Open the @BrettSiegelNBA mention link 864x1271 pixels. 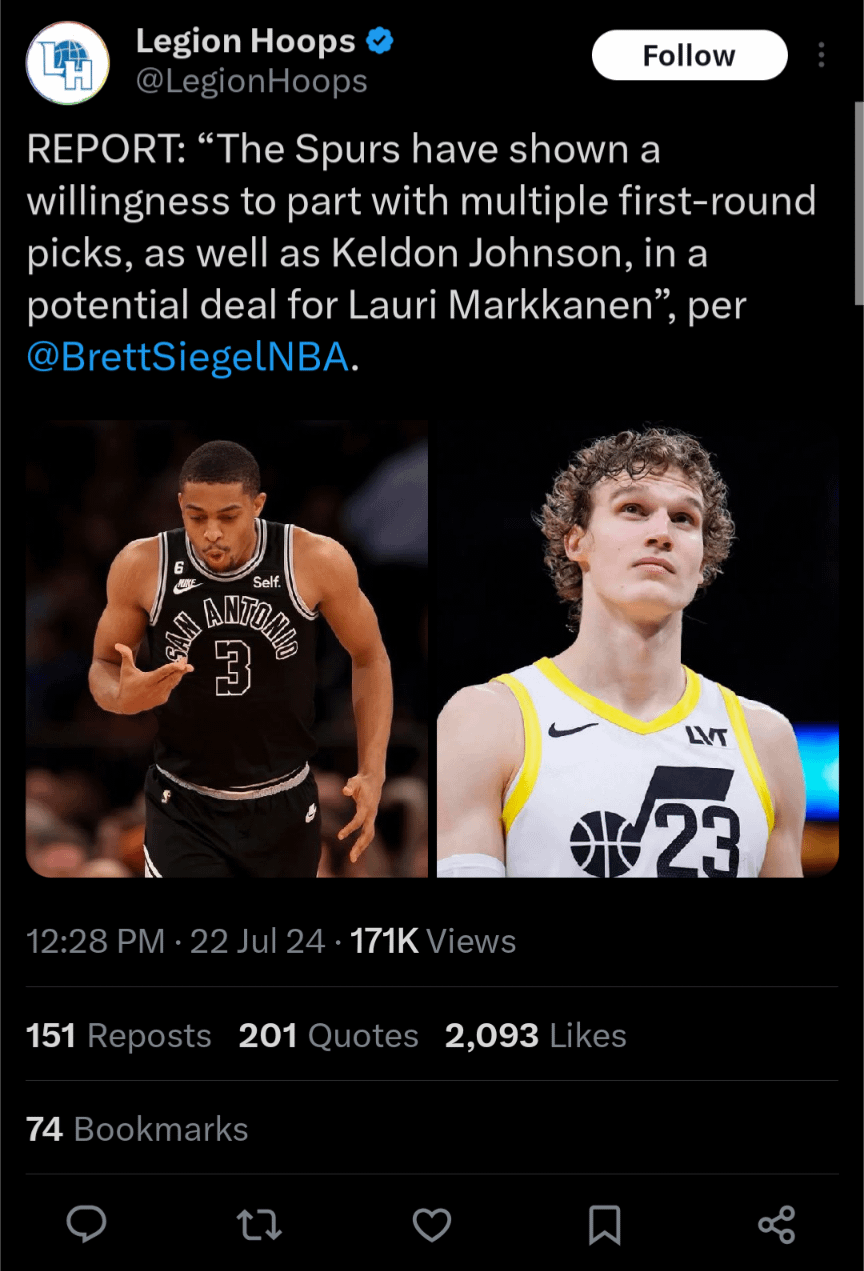tap(188, 357)
